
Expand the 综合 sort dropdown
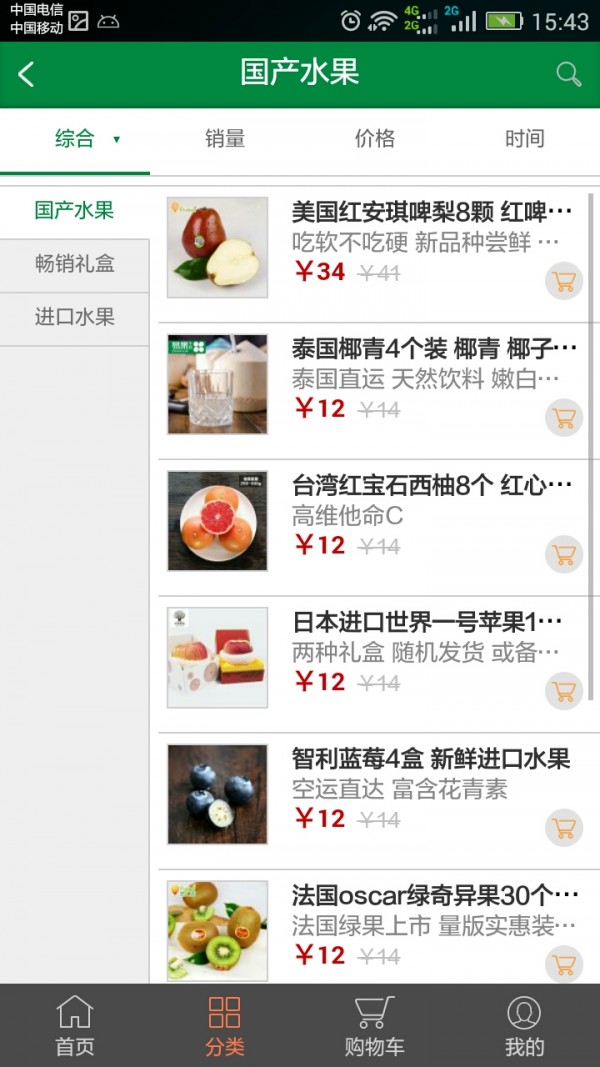(x=87, y=139)
